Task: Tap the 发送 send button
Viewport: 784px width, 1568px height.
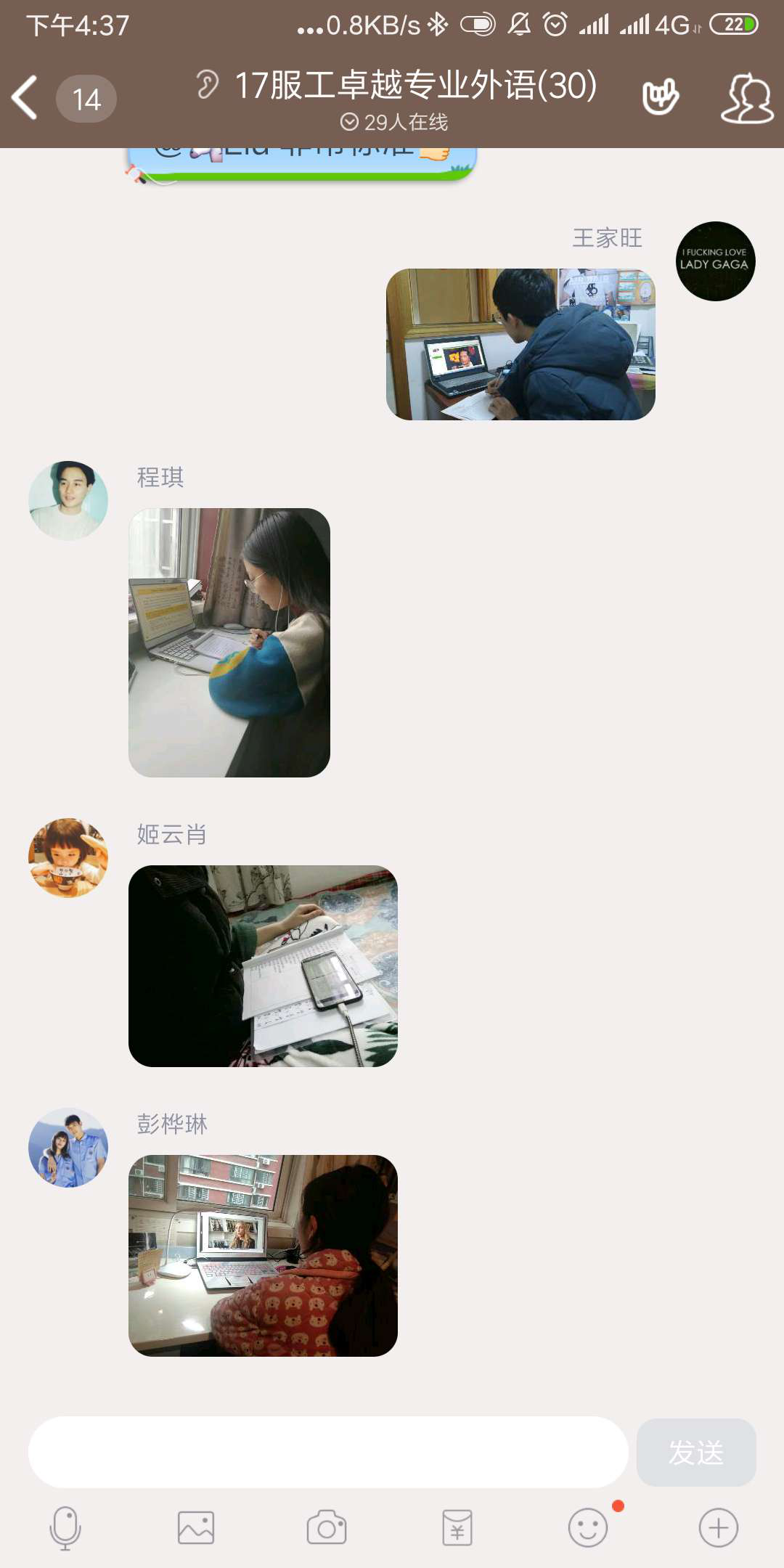Action: pyautogui.click(x=695, y=1452)
